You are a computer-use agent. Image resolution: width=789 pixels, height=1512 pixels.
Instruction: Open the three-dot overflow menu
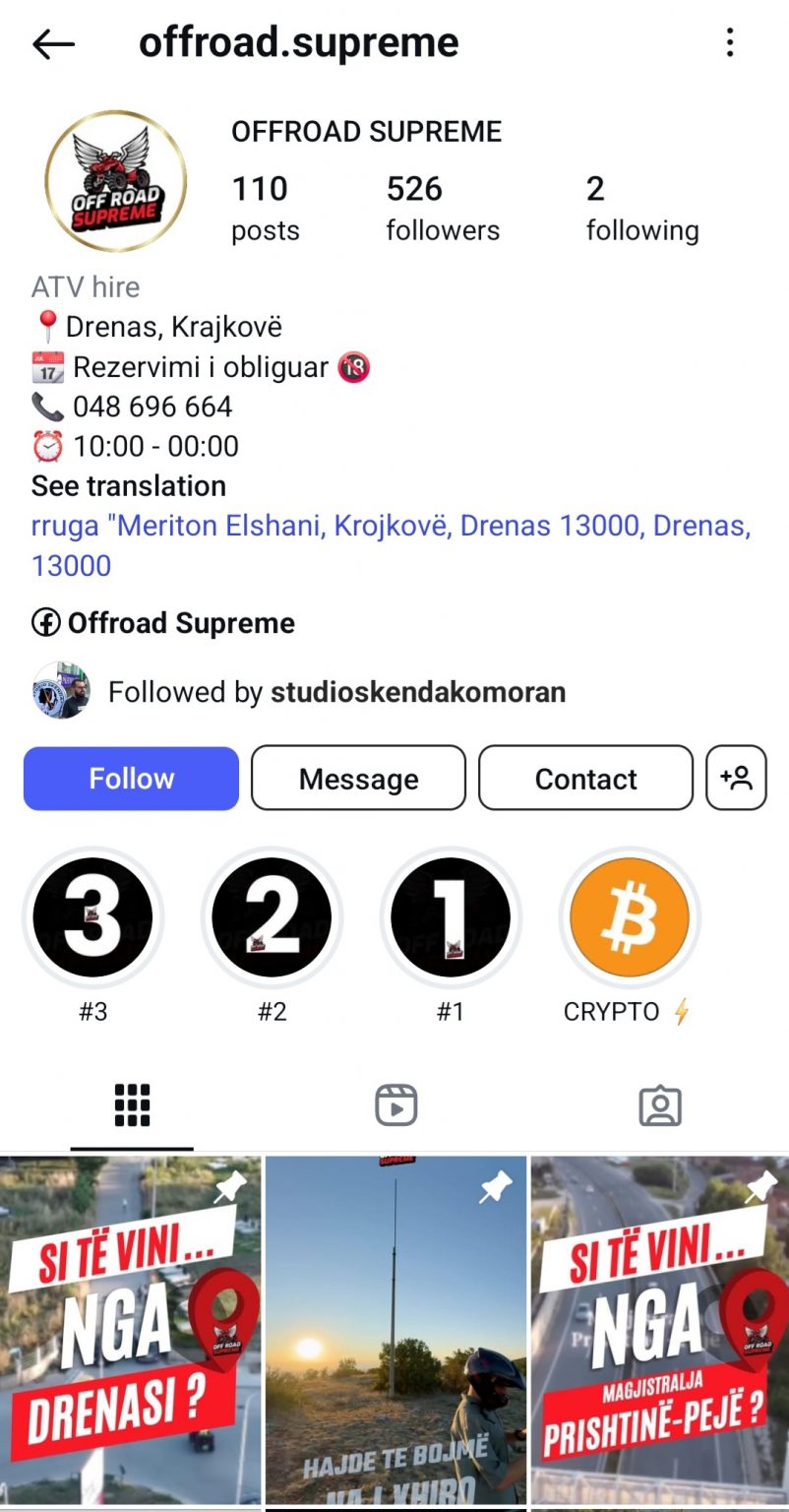click(729, 43)
